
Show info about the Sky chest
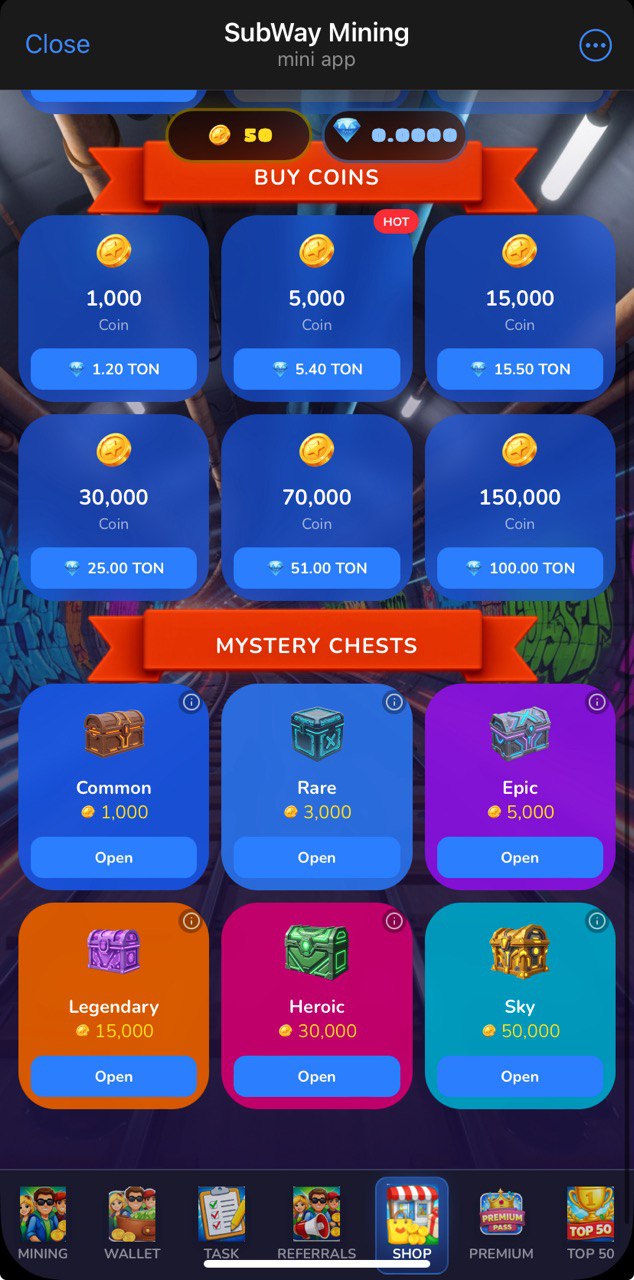pos(597,921)
